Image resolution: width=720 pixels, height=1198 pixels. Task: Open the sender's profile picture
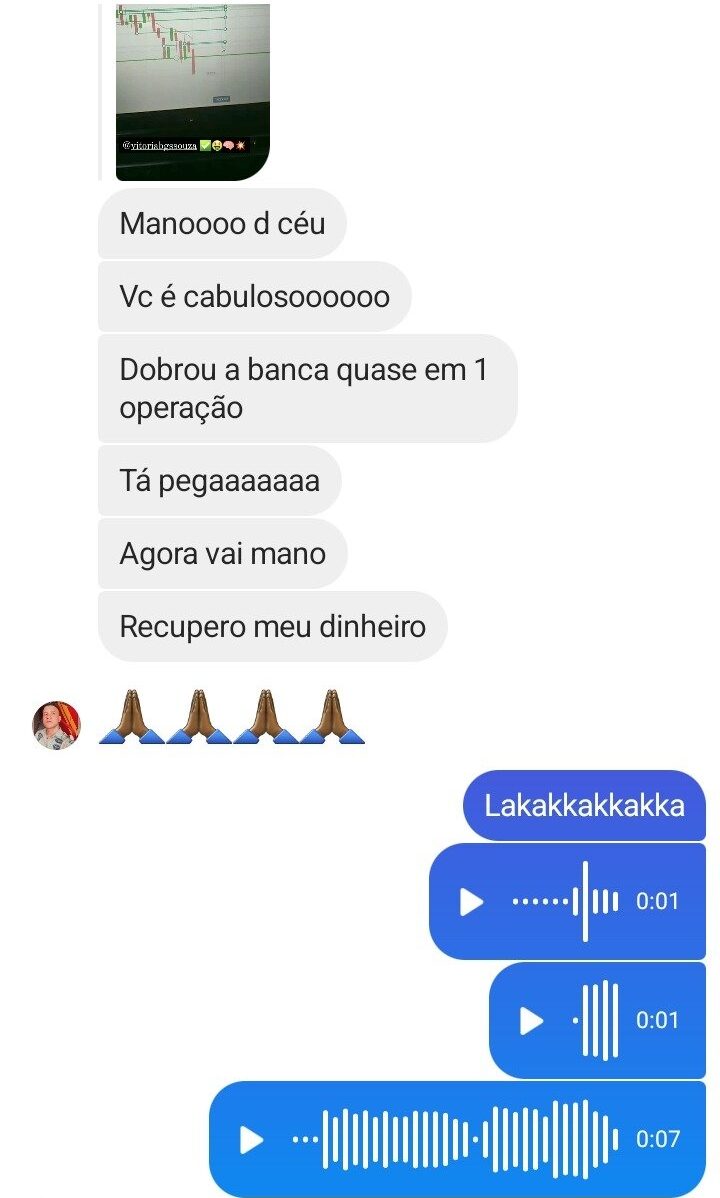pyautogui.click(x=57, y=724)
